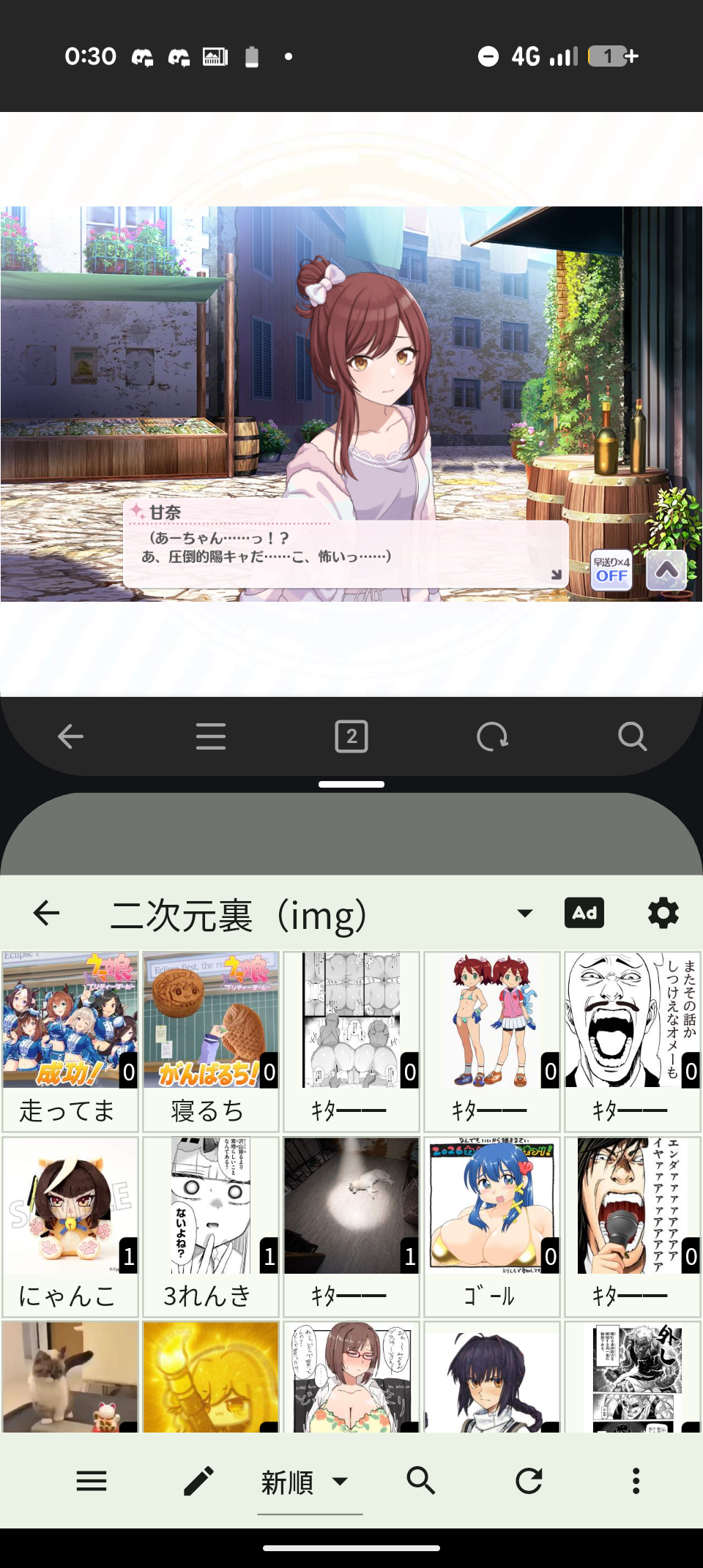This screenshot has height=1568, width=703.
Task: Change the 新順 sort order
Action: click(306, 1483)
